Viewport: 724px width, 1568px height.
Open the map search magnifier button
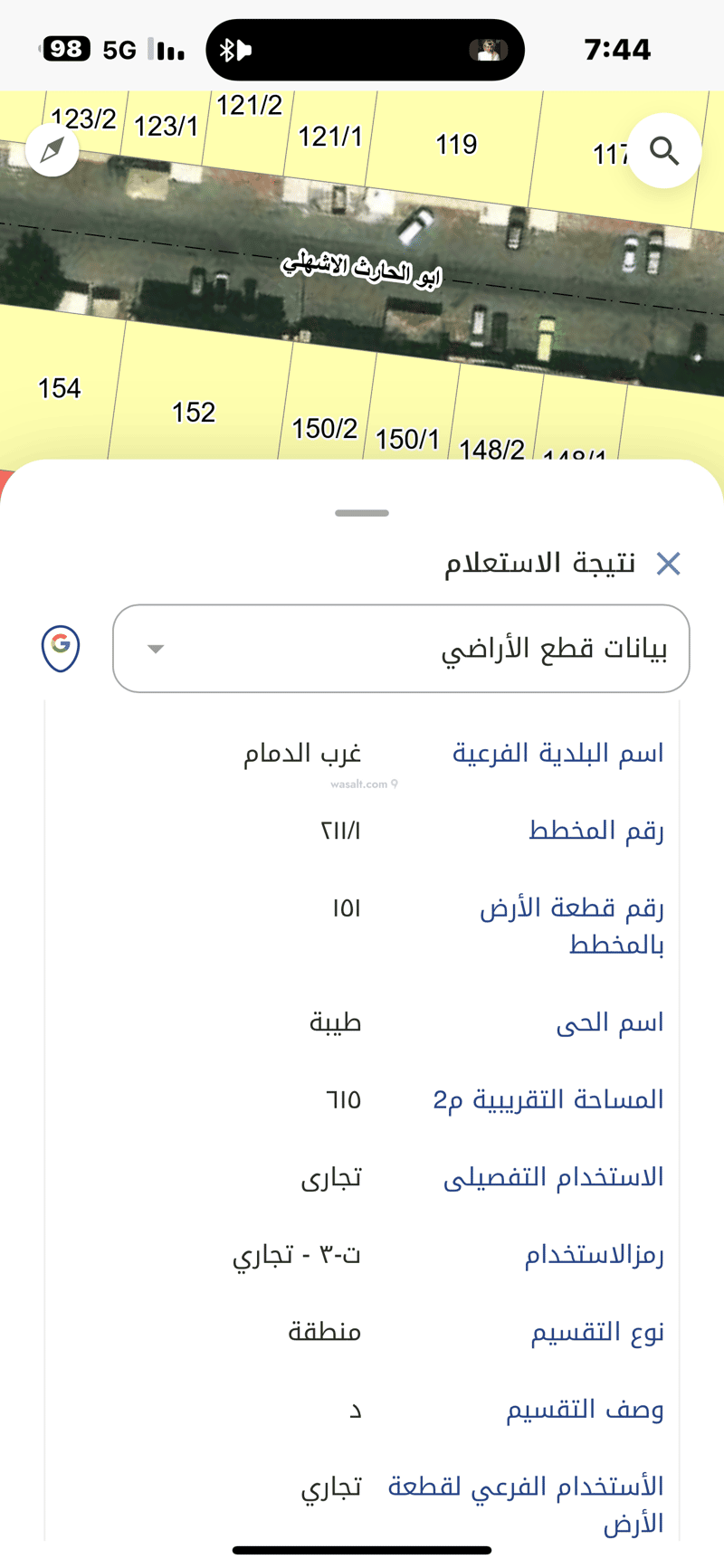click(664, 151)
